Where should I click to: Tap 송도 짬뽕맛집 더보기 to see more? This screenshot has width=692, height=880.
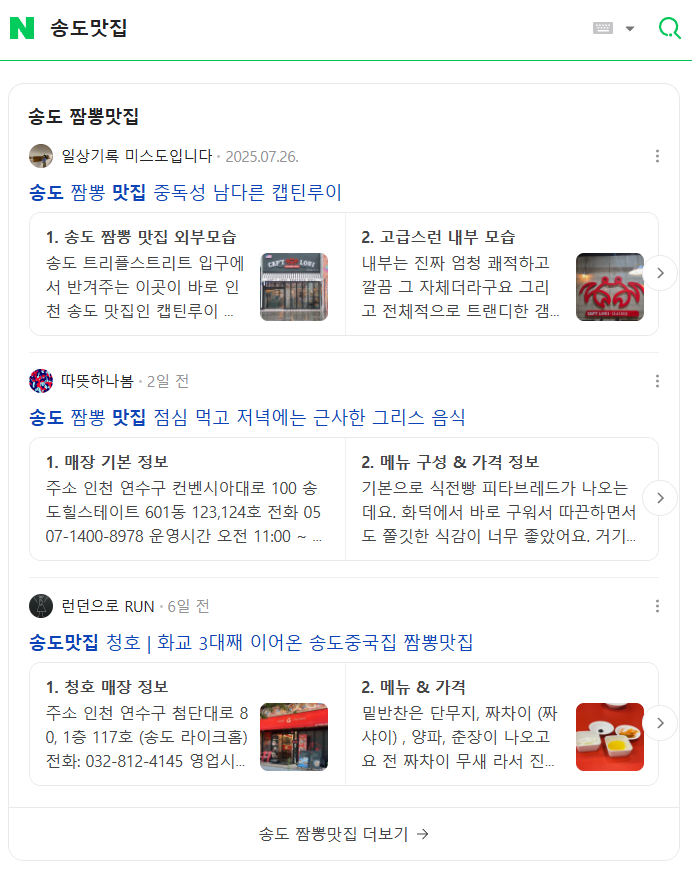click(x=344, y=834)
